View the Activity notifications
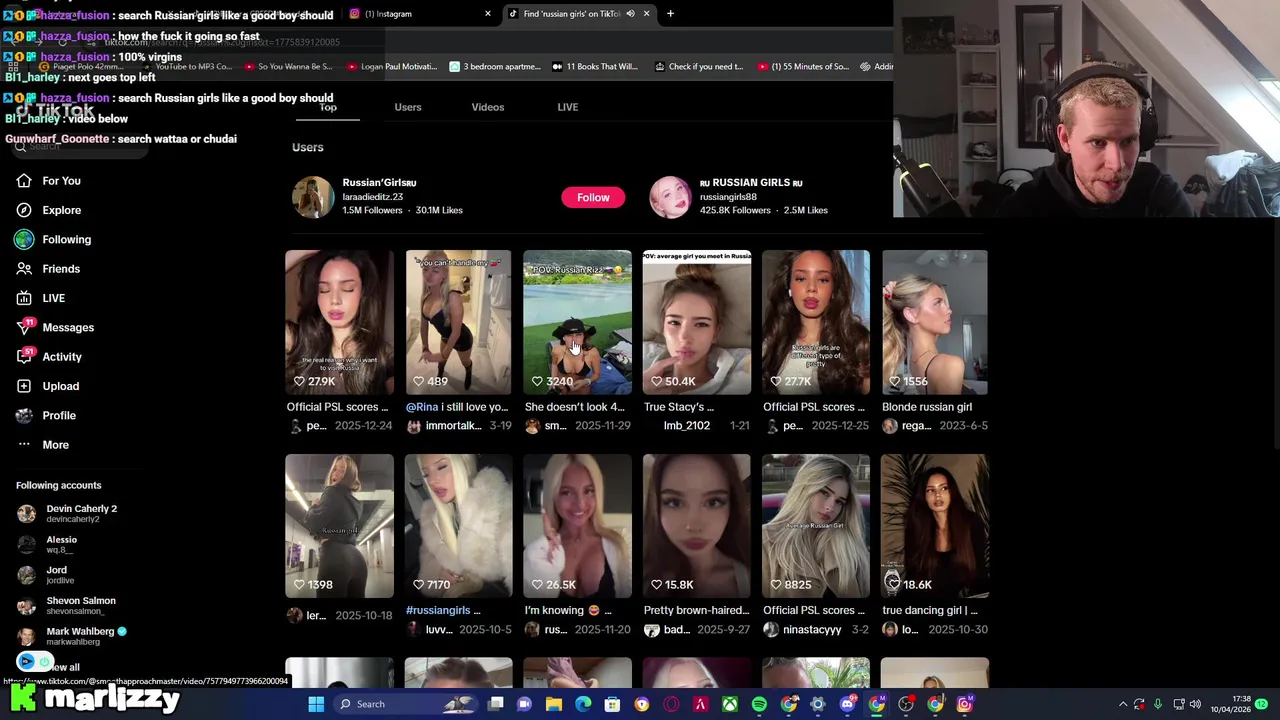Image resolution: width=1280 pixels, height=720 pixels. (x=61, y=357)
